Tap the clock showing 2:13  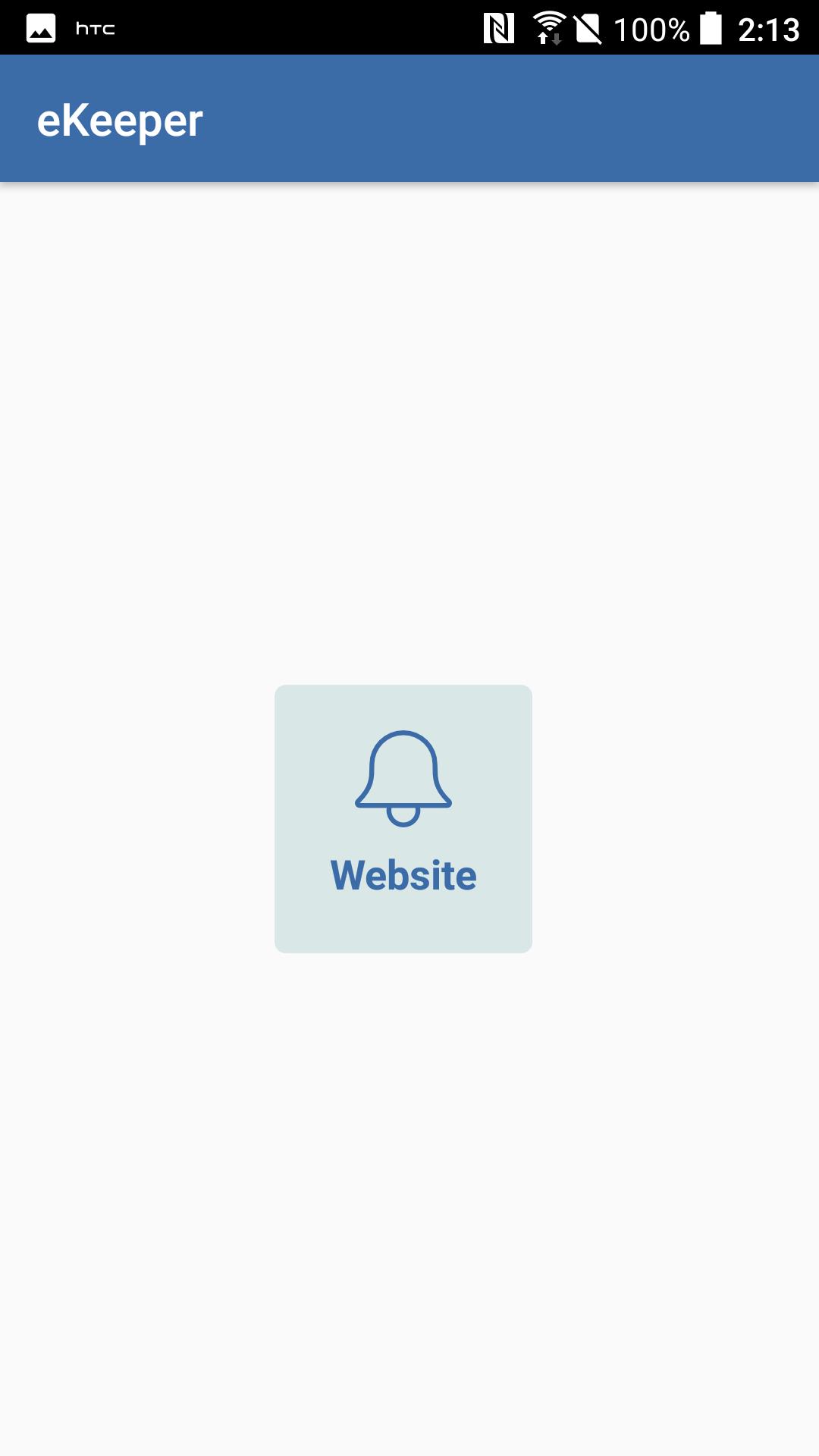(768, 28)
